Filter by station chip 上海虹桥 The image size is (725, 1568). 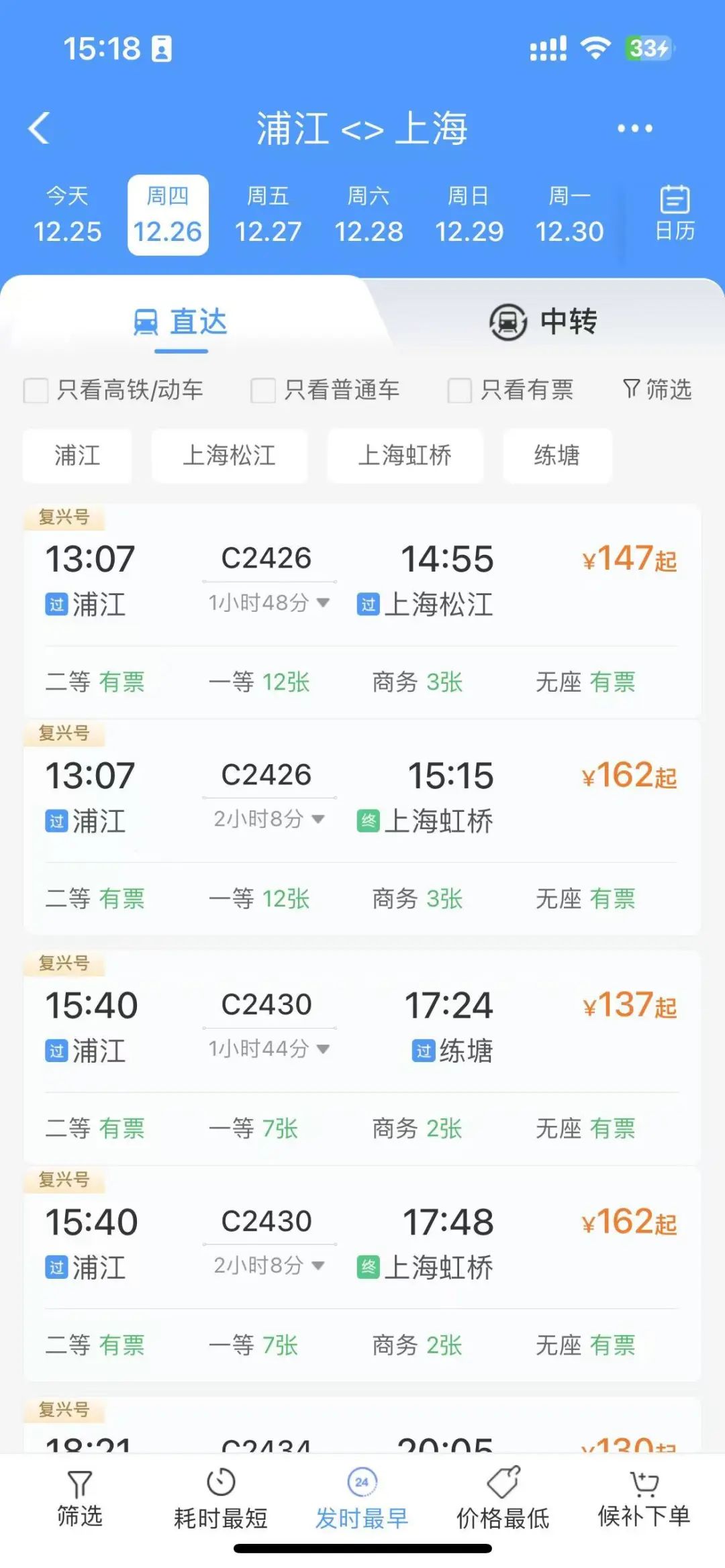click(x=405, y=456)
